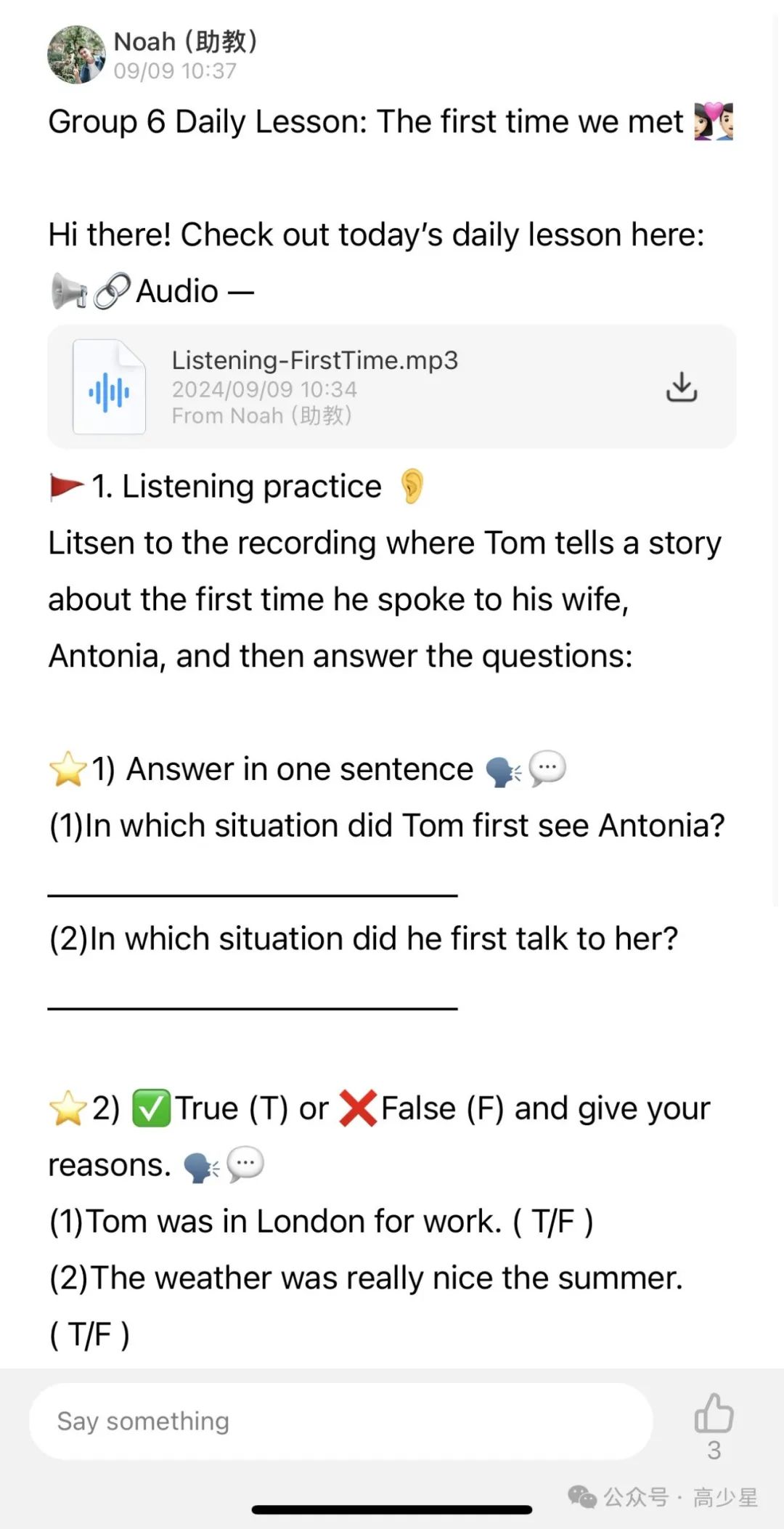Download the Listening-FirstTime.mp3 audio file
The width and height of the screenshot is (784, 1529).
(682, 387)
